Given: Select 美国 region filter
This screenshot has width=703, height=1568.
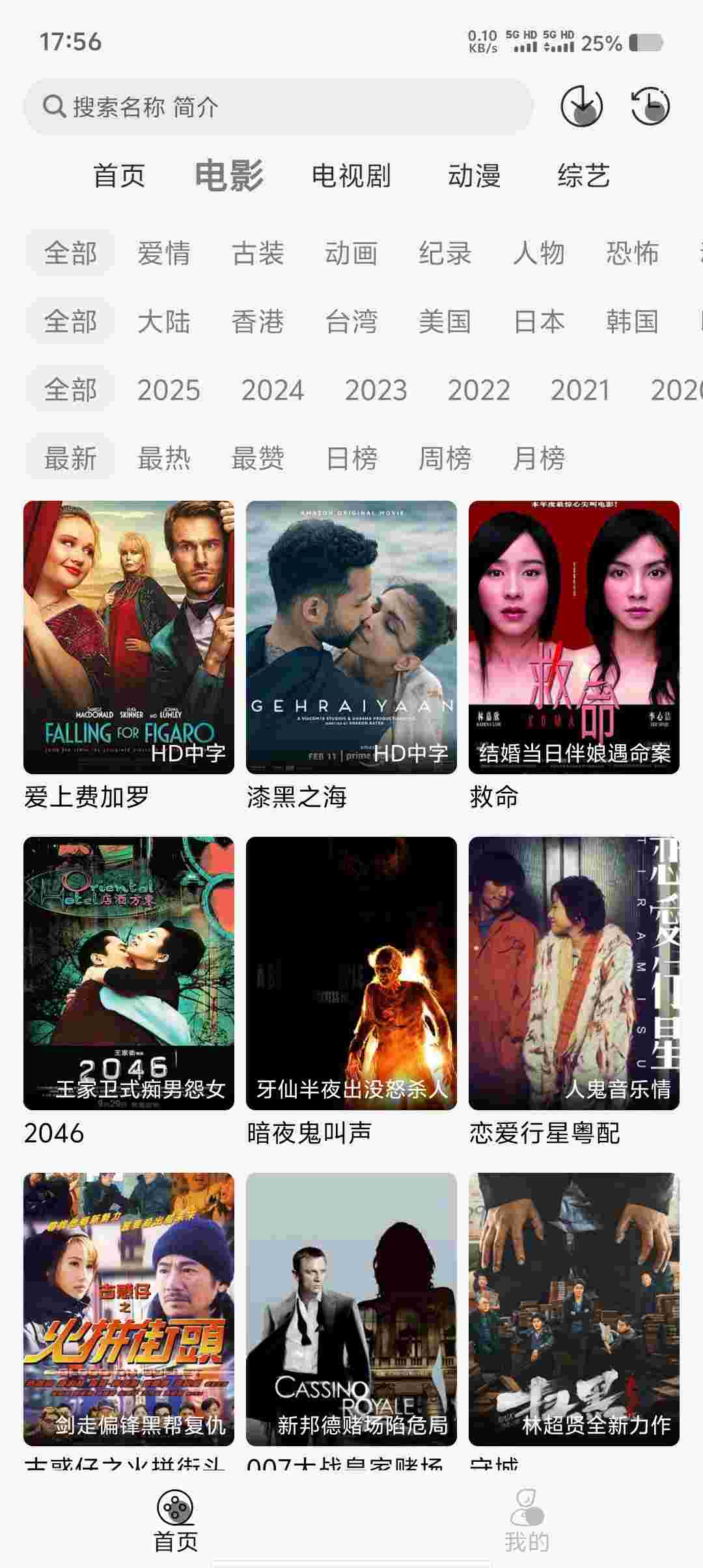Looking at the screenshot, I should click(x=445, y=322).
